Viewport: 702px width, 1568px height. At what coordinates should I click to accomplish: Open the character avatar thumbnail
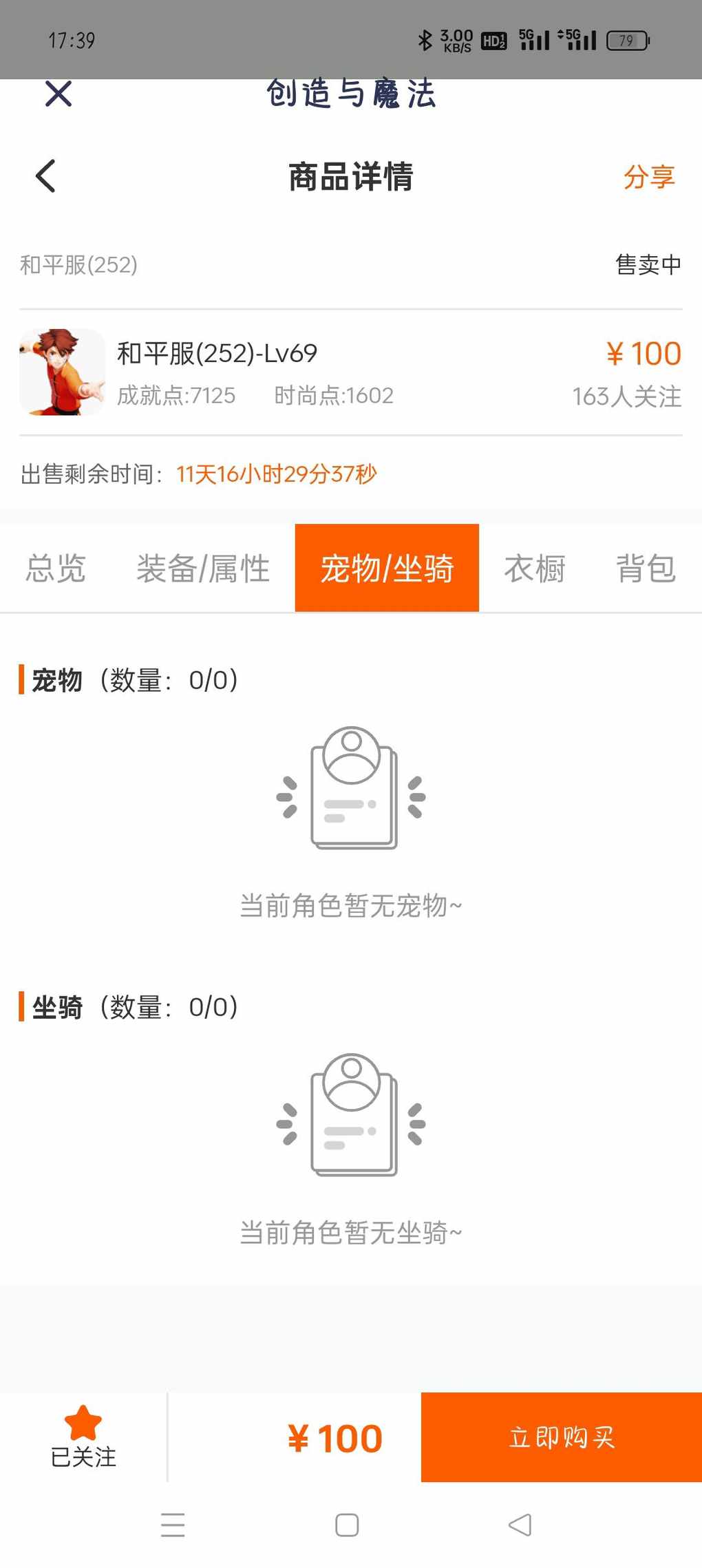[62, 372]
